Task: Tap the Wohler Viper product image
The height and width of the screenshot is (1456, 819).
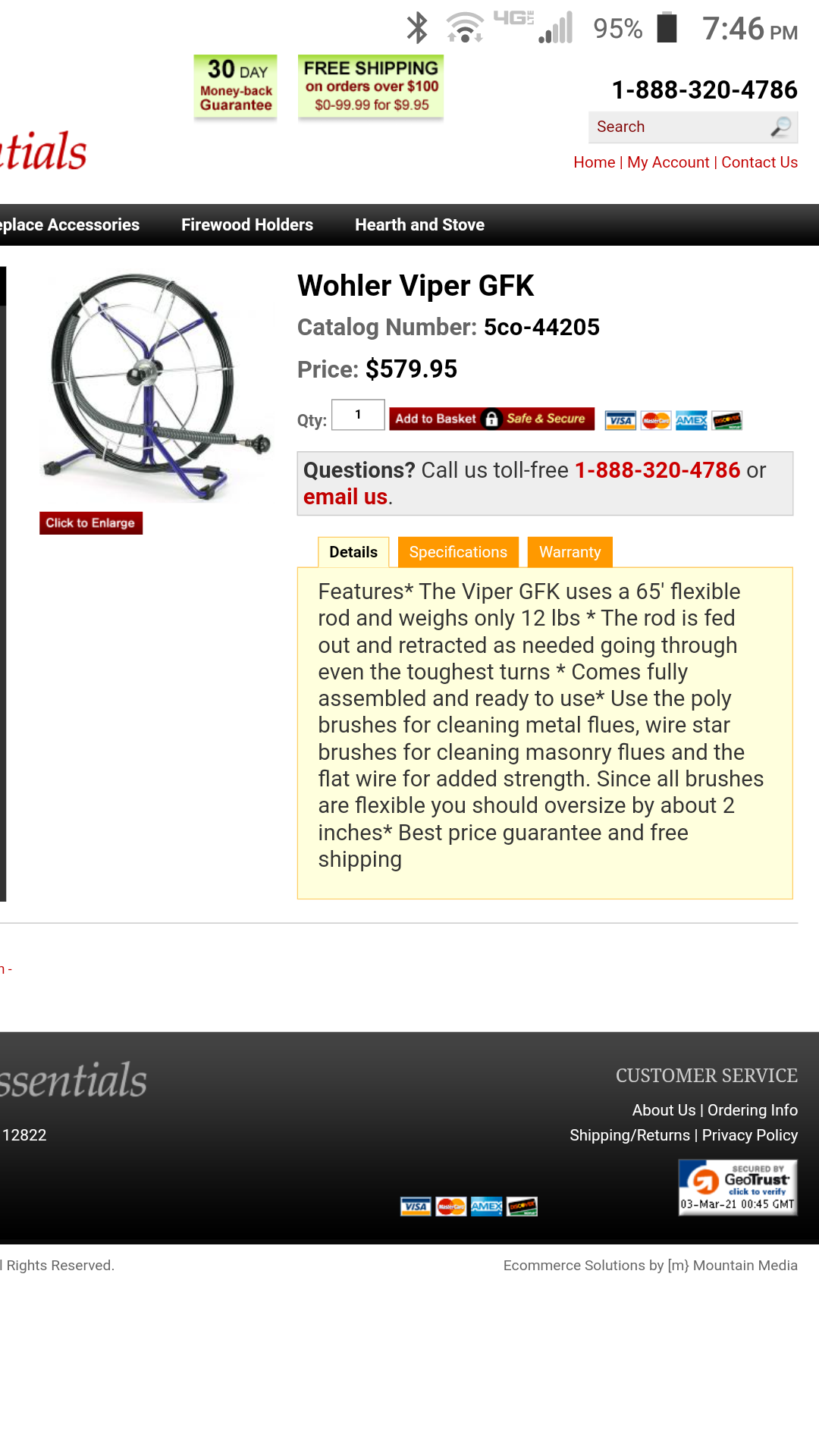Action: tap(155, 387)
